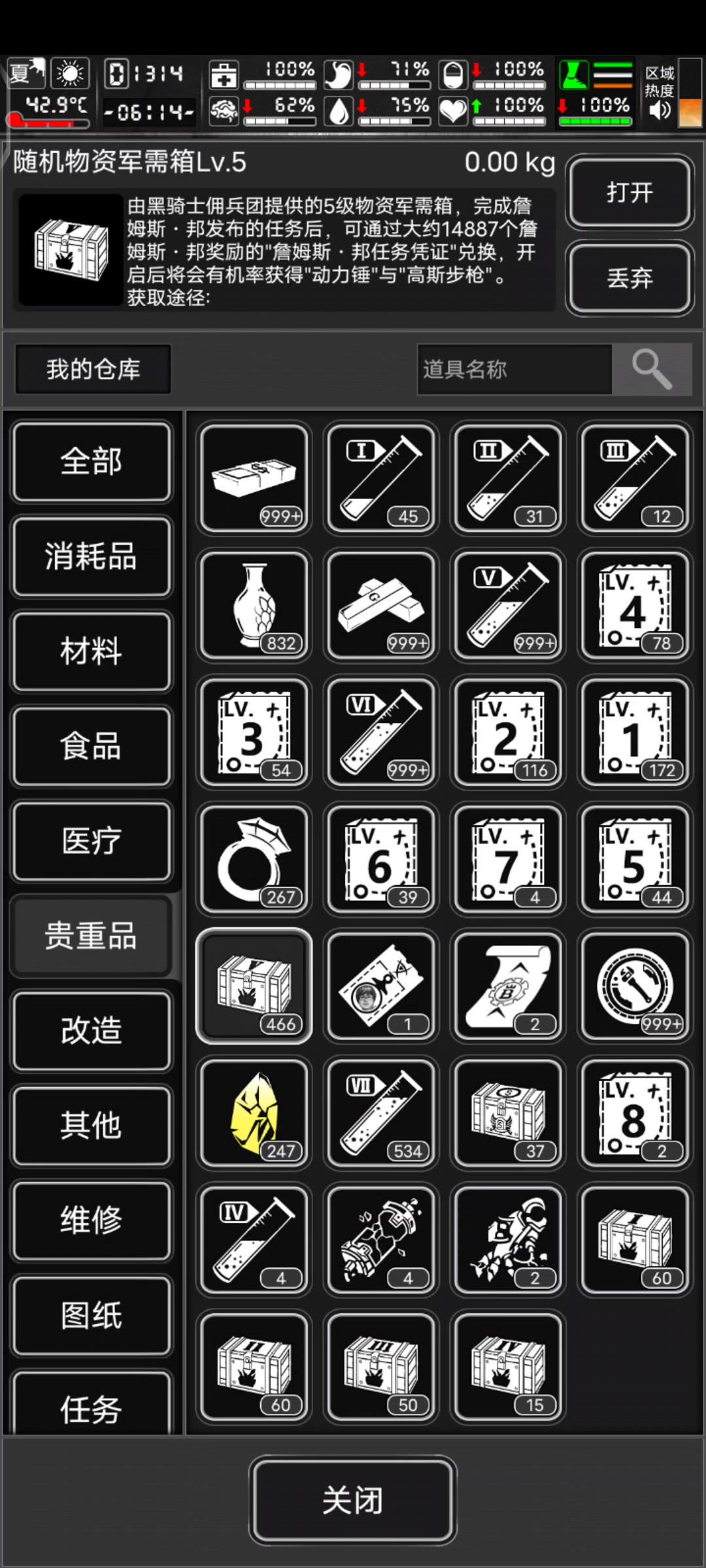Select the yellow crystal item with 247
Screen dimensions: 706x1568
click(254, 1112)
